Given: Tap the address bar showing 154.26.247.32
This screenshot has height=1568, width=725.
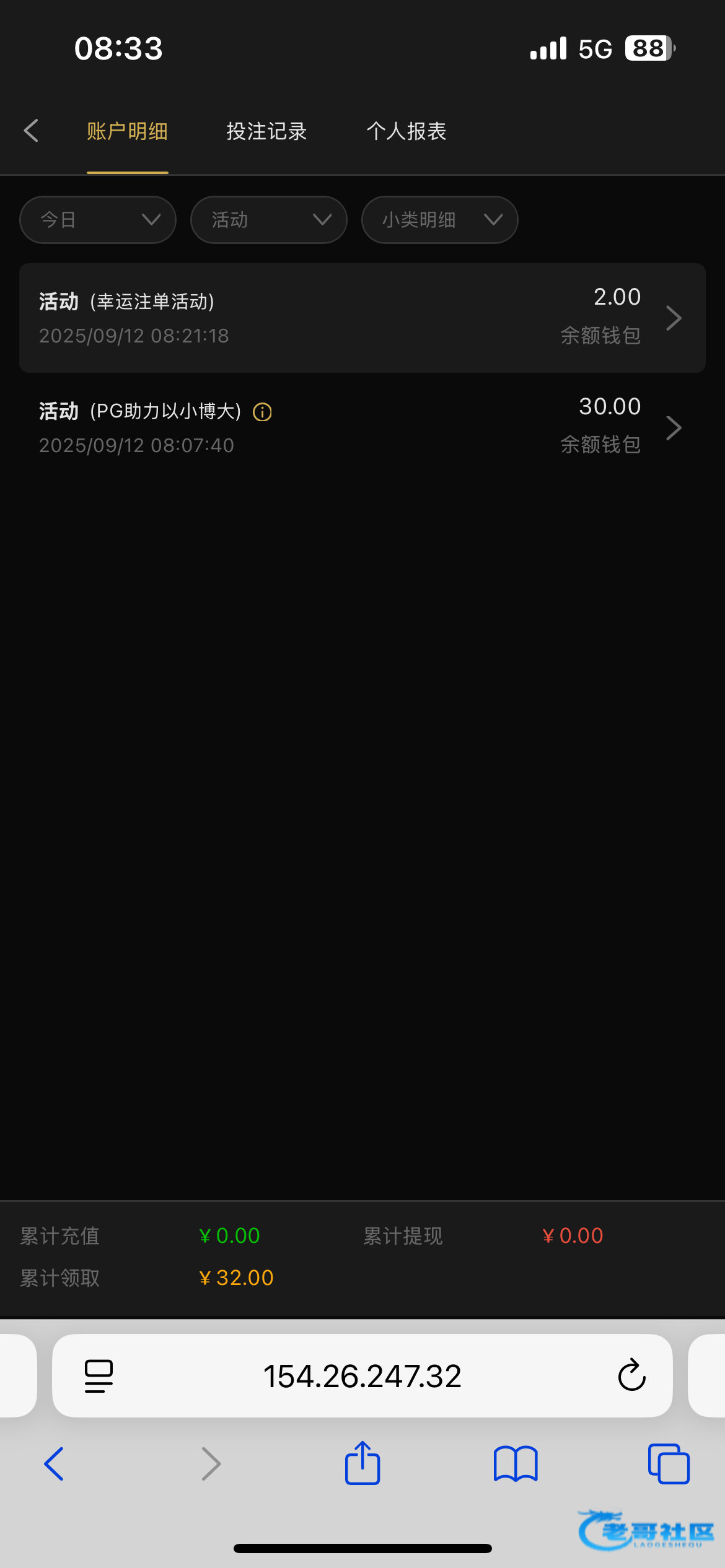Looking at the screenshot, I should 362,1375.
